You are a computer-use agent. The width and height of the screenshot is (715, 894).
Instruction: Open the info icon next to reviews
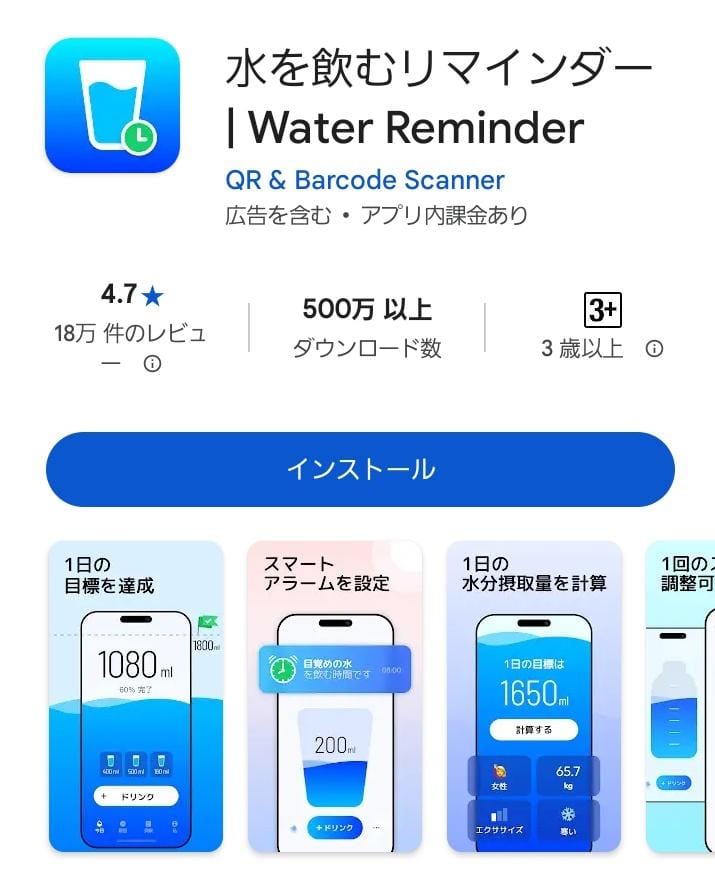coord(153,364)
